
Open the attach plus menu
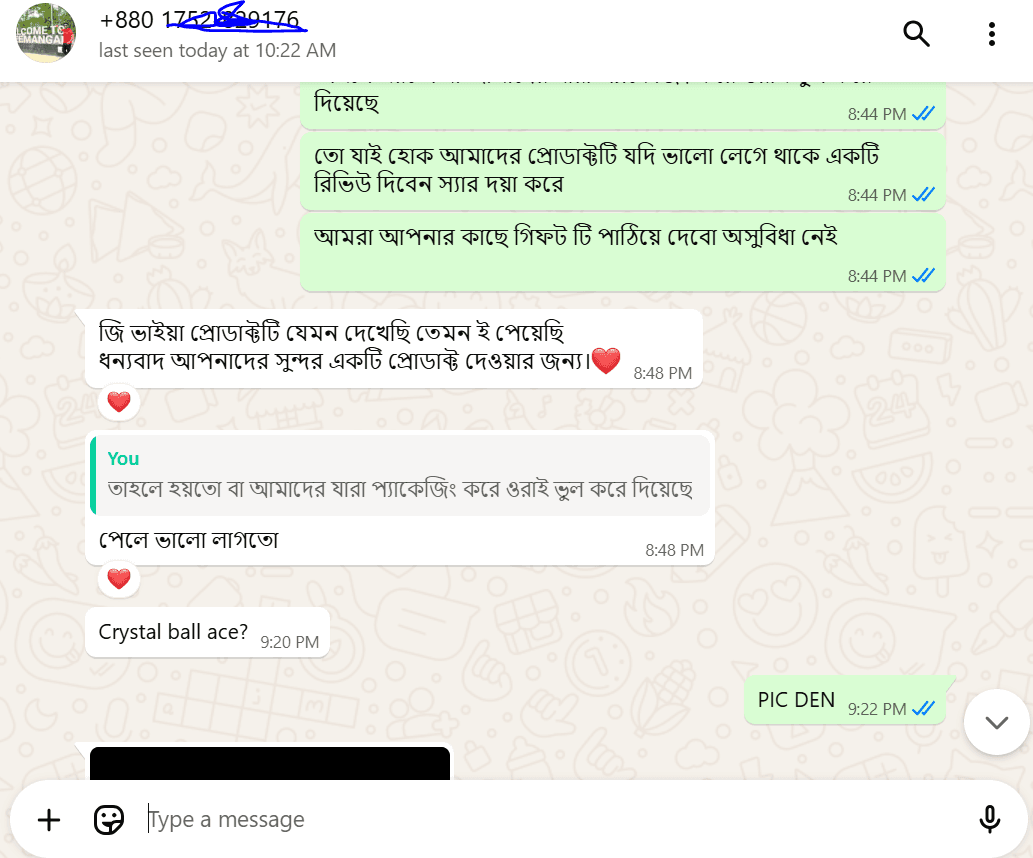tap(49, 820)
